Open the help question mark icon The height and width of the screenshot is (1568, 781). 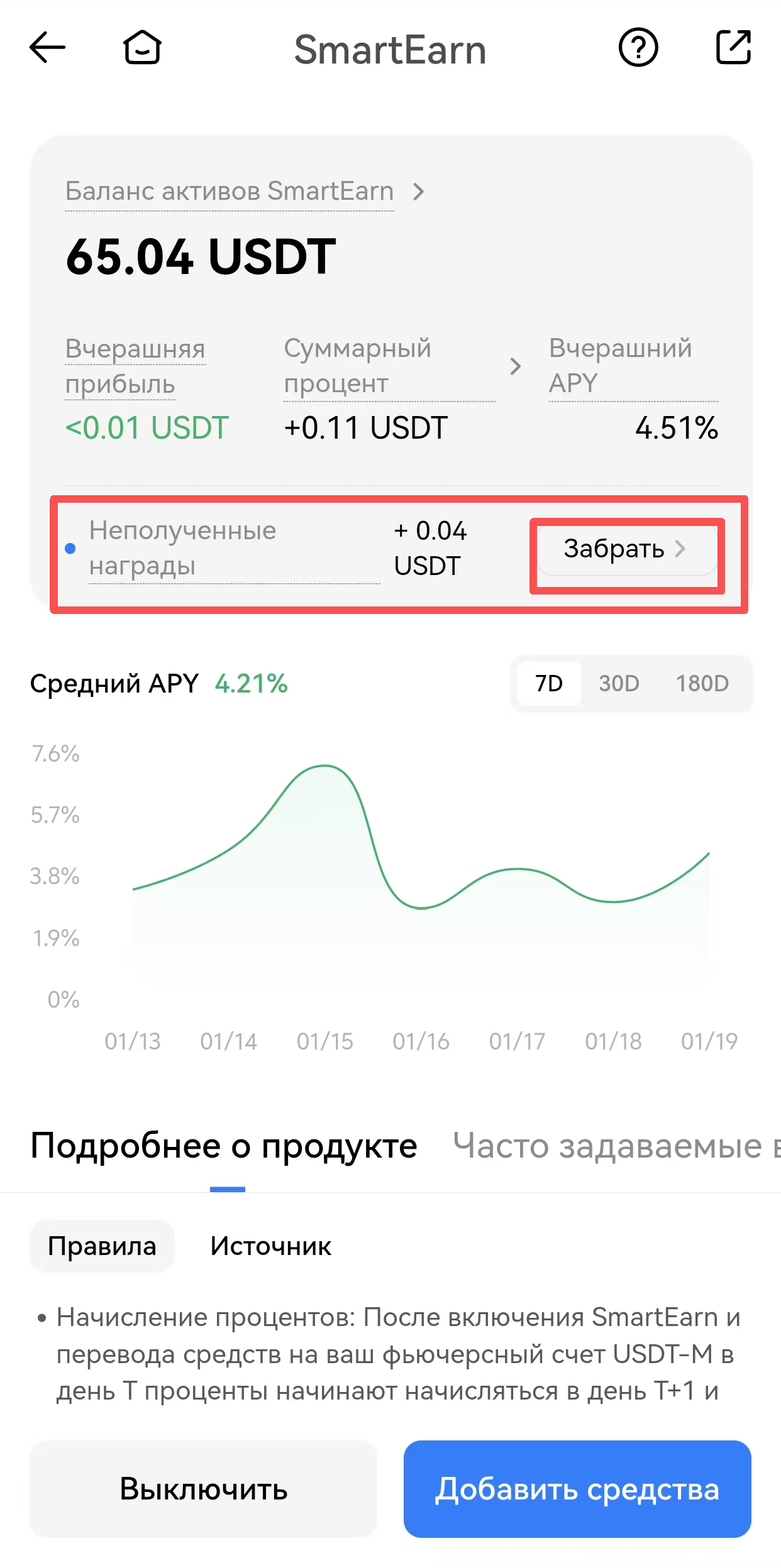(x=638, y=47)
